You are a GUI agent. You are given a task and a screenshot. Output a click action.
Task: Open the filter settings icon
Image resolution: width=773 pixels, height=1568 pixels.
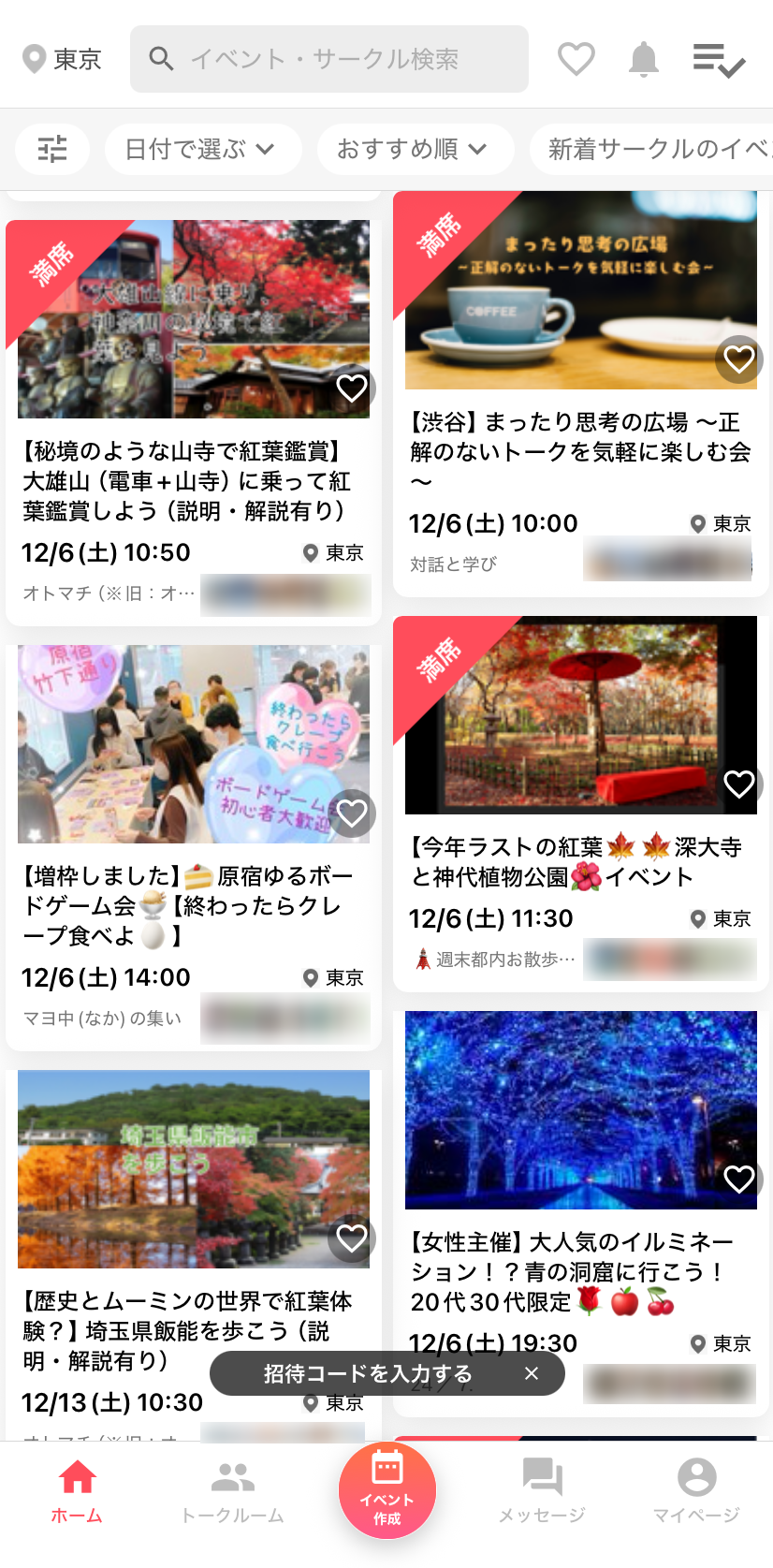(51, 149)
